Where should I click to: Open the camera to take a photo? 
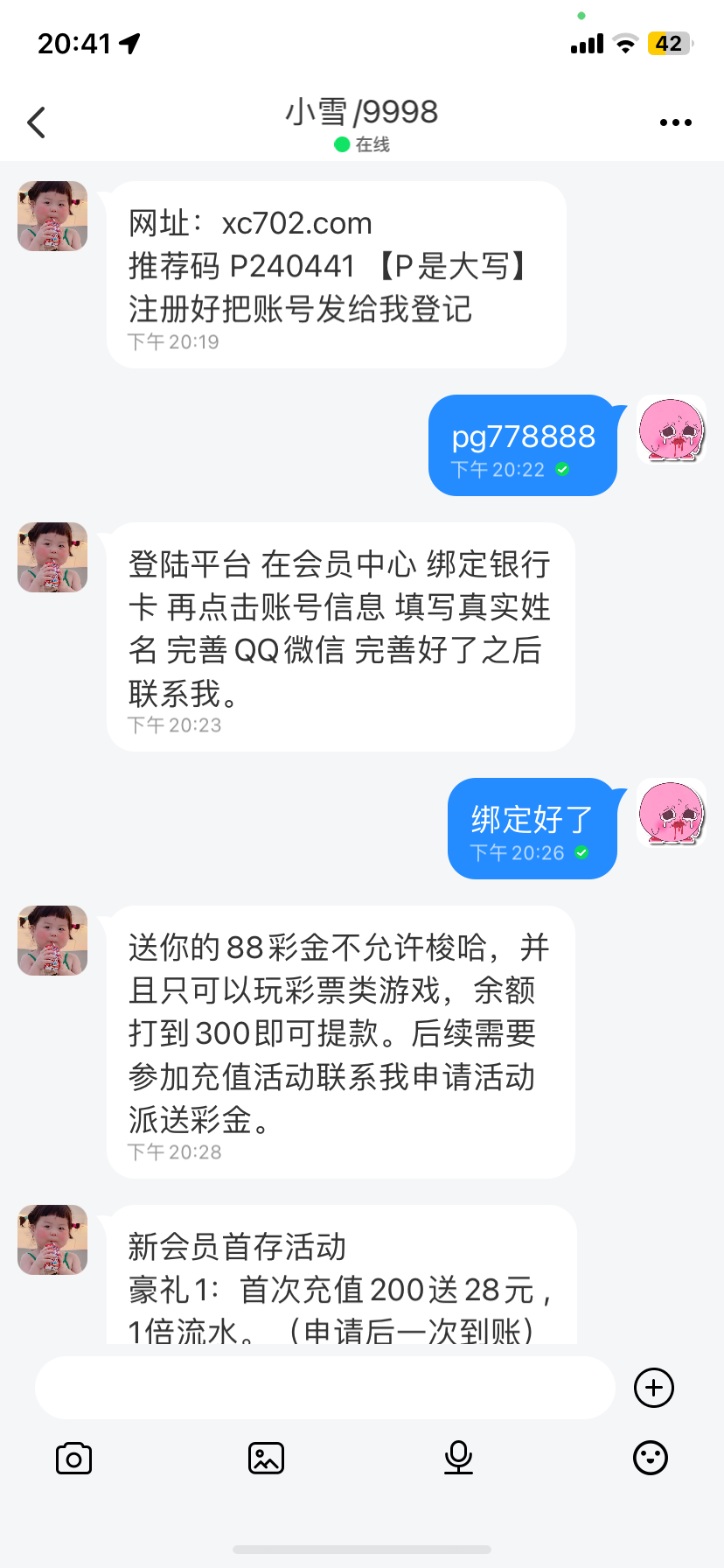(73, 1459)
